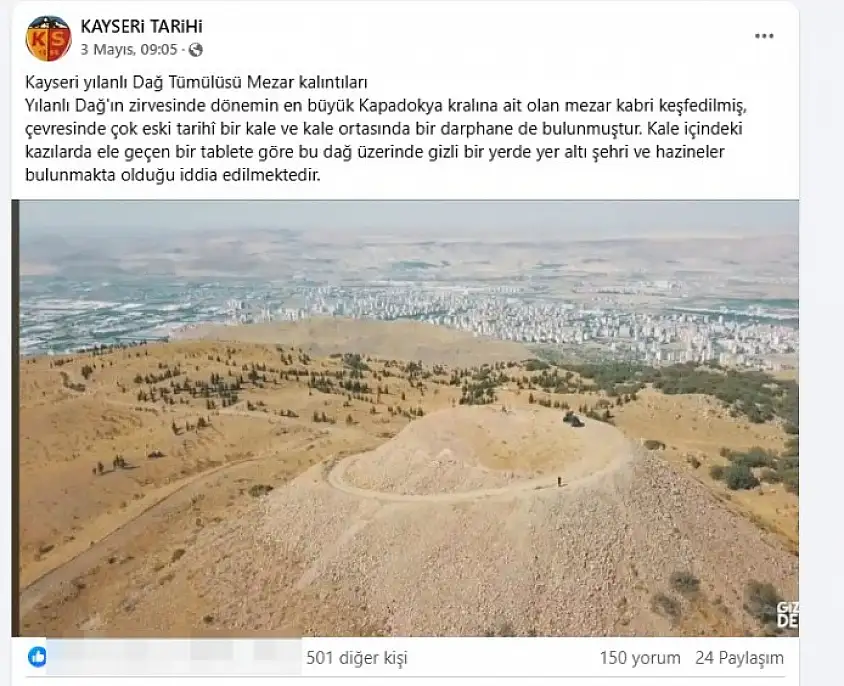Viewport: 844px width, 686px height.
Task: Show the 150 yorum comments
Action: 640,658
